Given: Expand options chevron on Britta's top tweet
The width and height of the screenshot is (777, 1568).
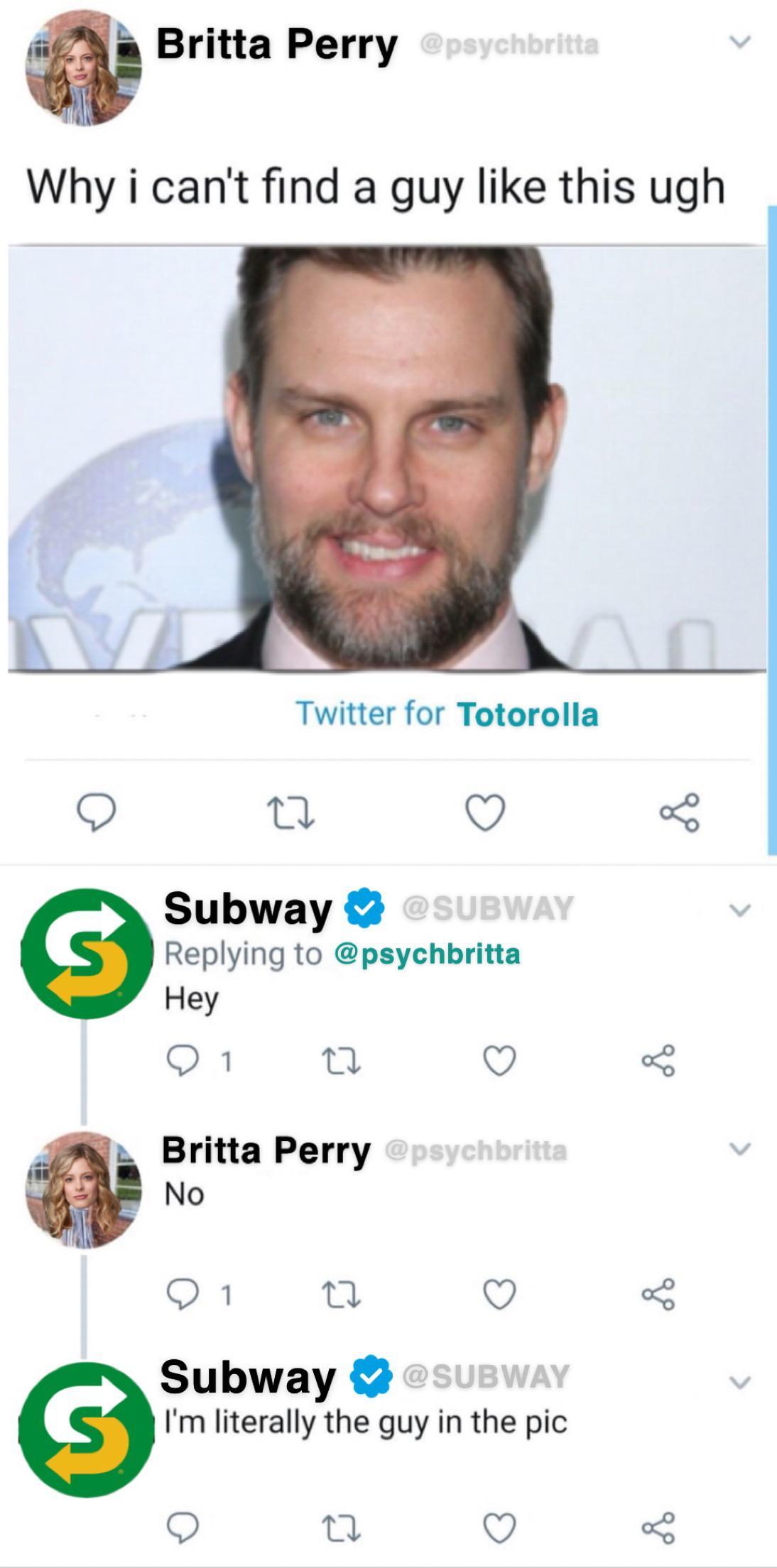Looking at the screenshot, I should 741,40.
